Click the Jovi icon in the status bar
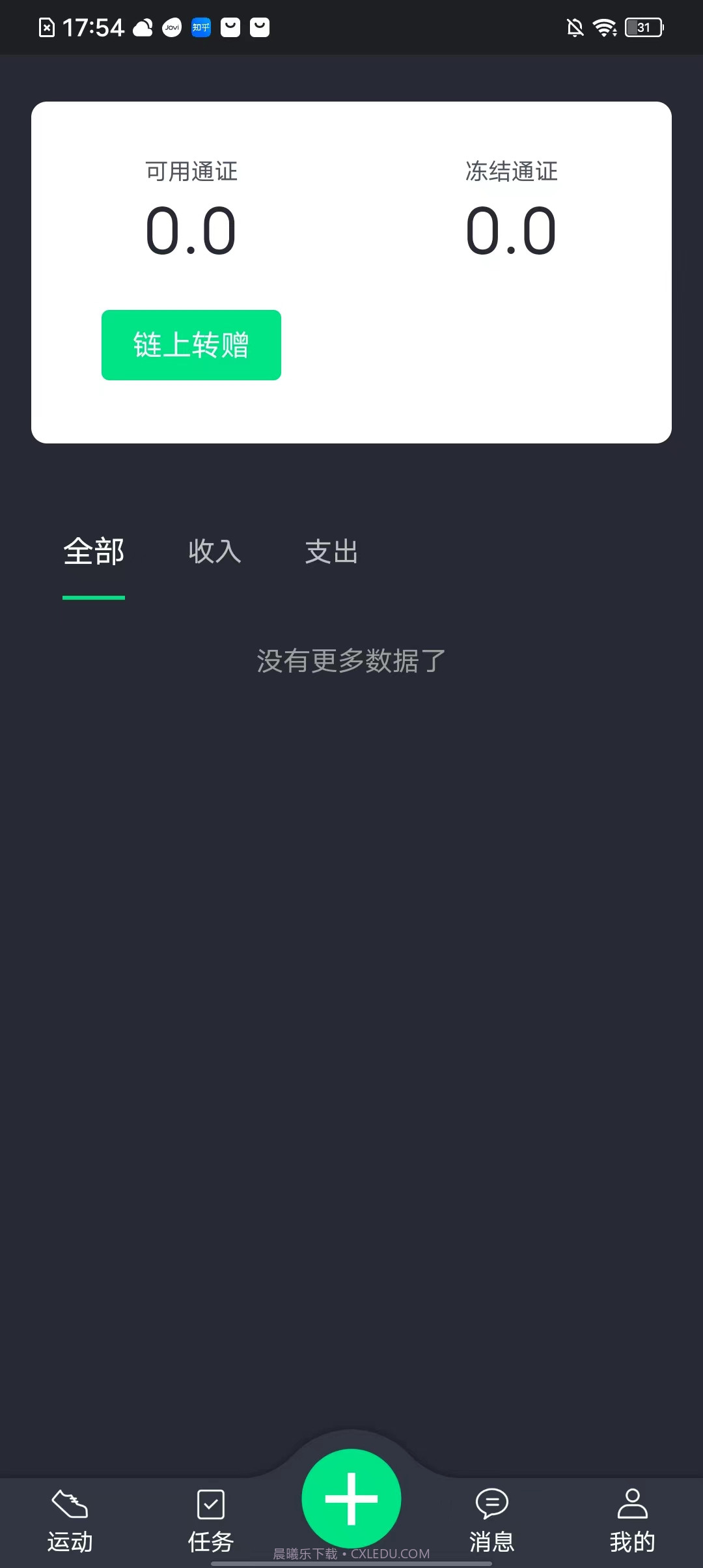The height and width of the screenshot is (1568, 703). pos(171,27)
